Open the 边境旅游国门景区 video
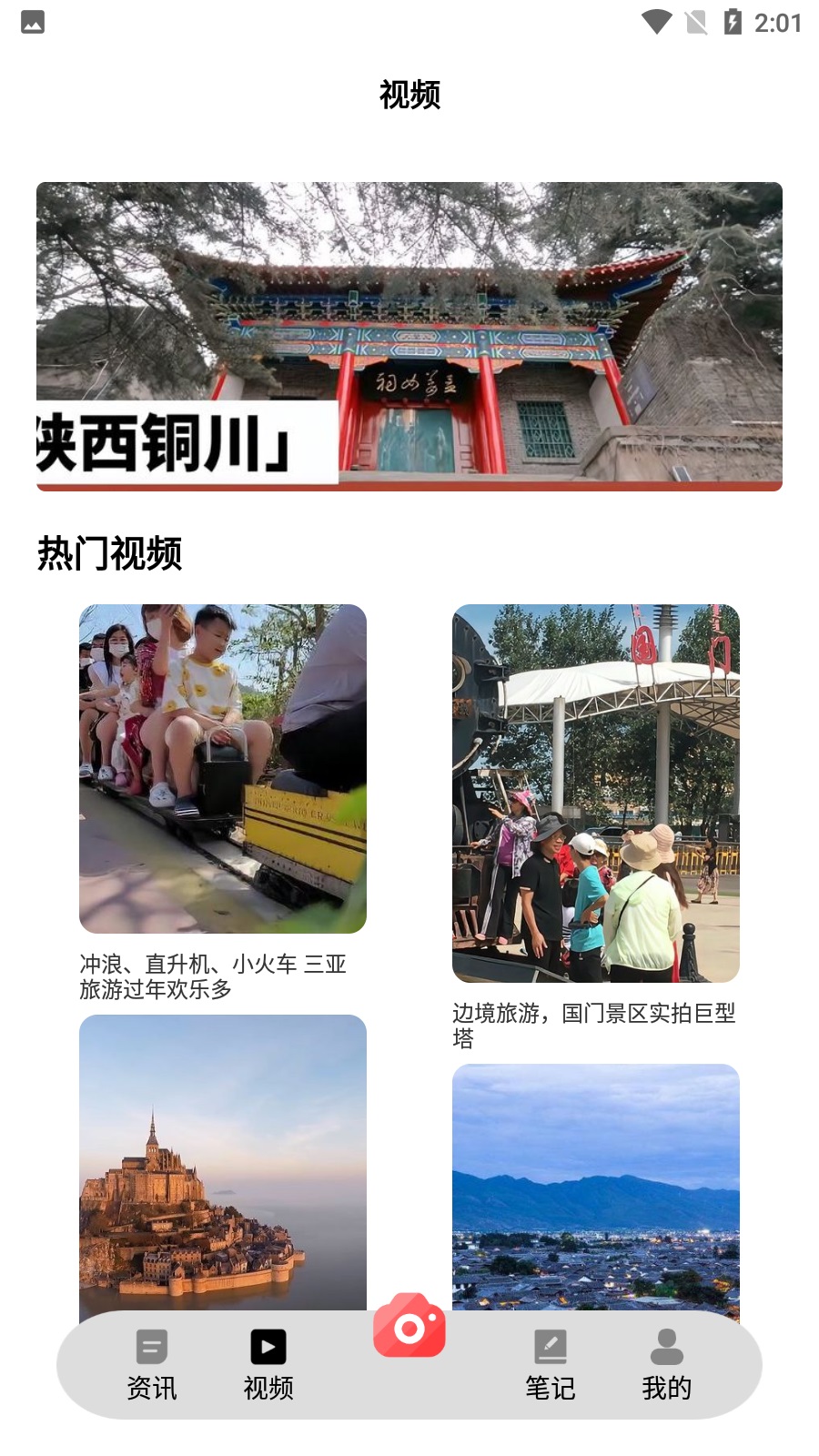819x1456 pixels. pyautogui.click(x=596, y=794)
